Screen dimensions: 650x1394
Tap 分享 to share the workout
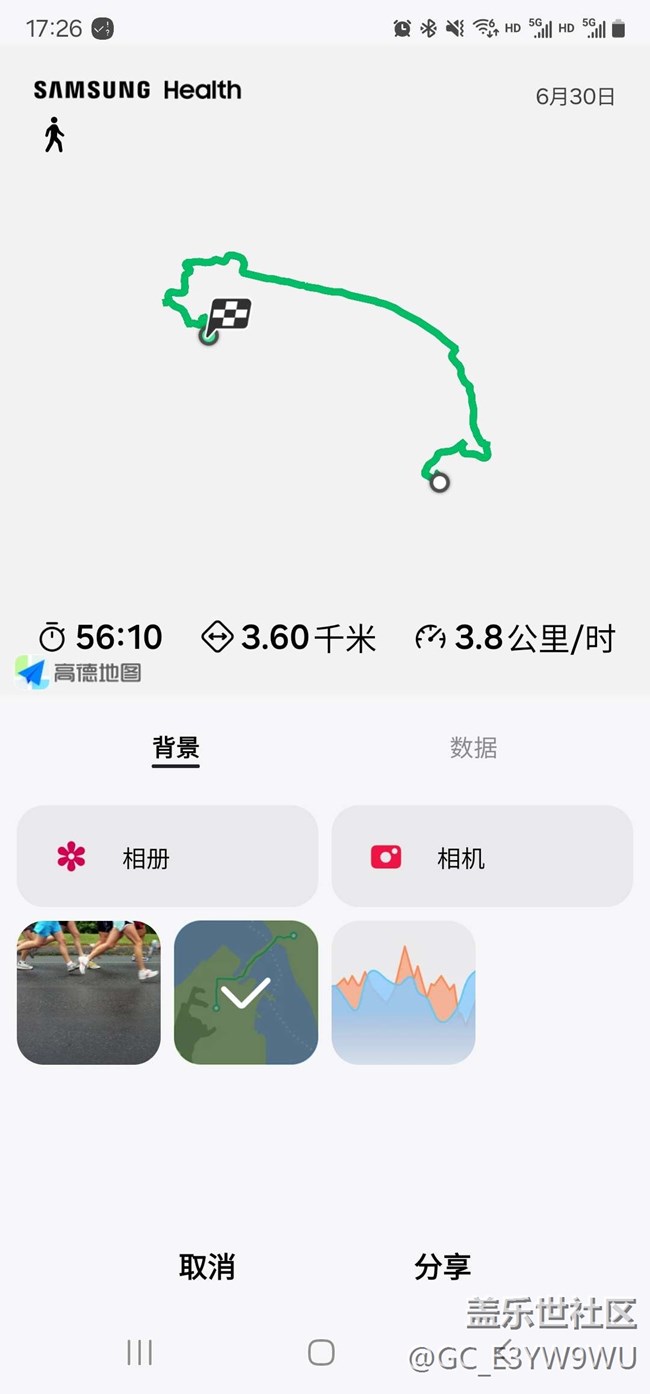(x=442, y=1266)
